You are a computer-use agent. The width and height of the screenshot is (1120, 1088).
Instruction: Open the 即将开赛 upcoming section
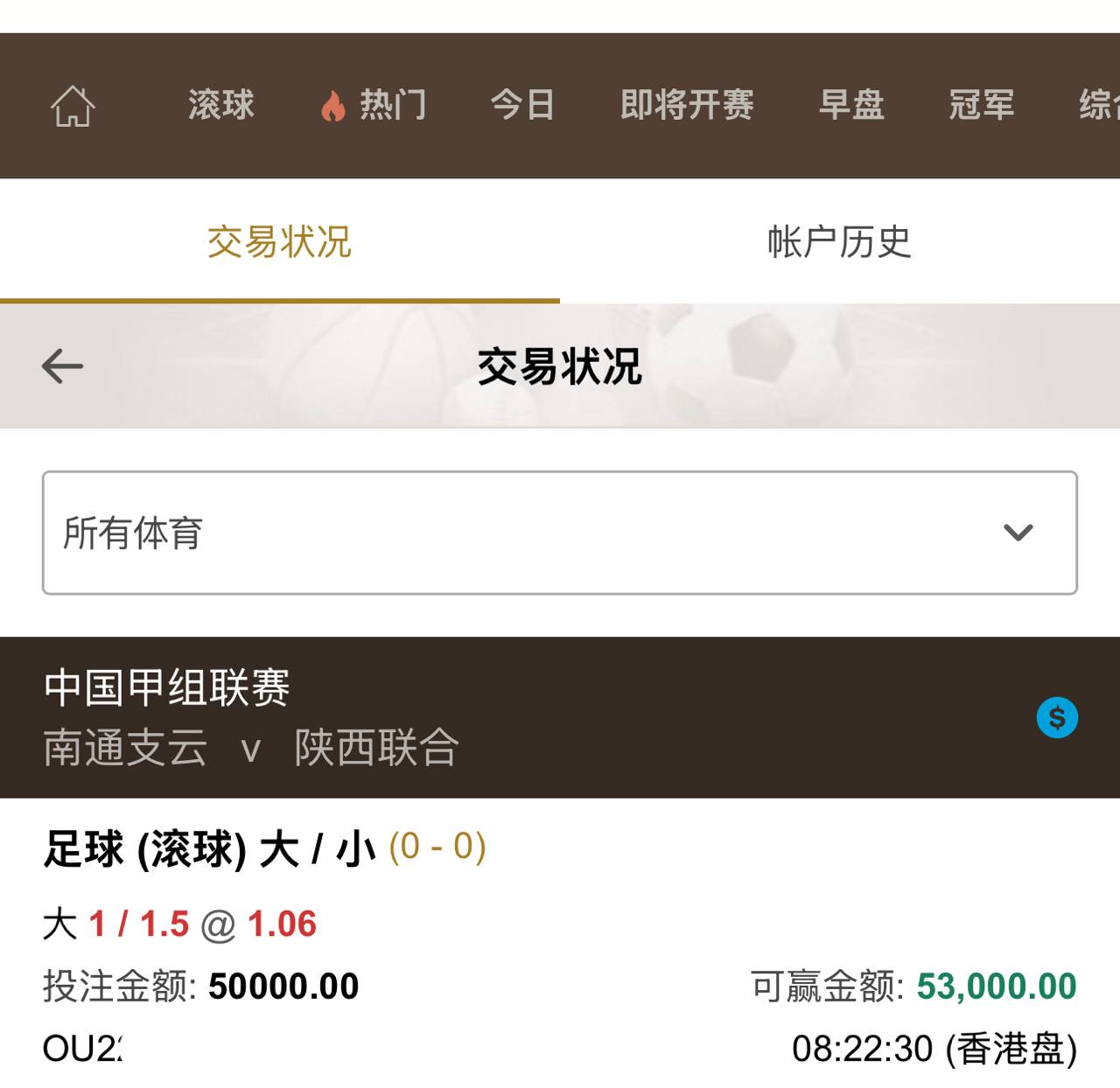pyautogui.click(x=687, y=105)
